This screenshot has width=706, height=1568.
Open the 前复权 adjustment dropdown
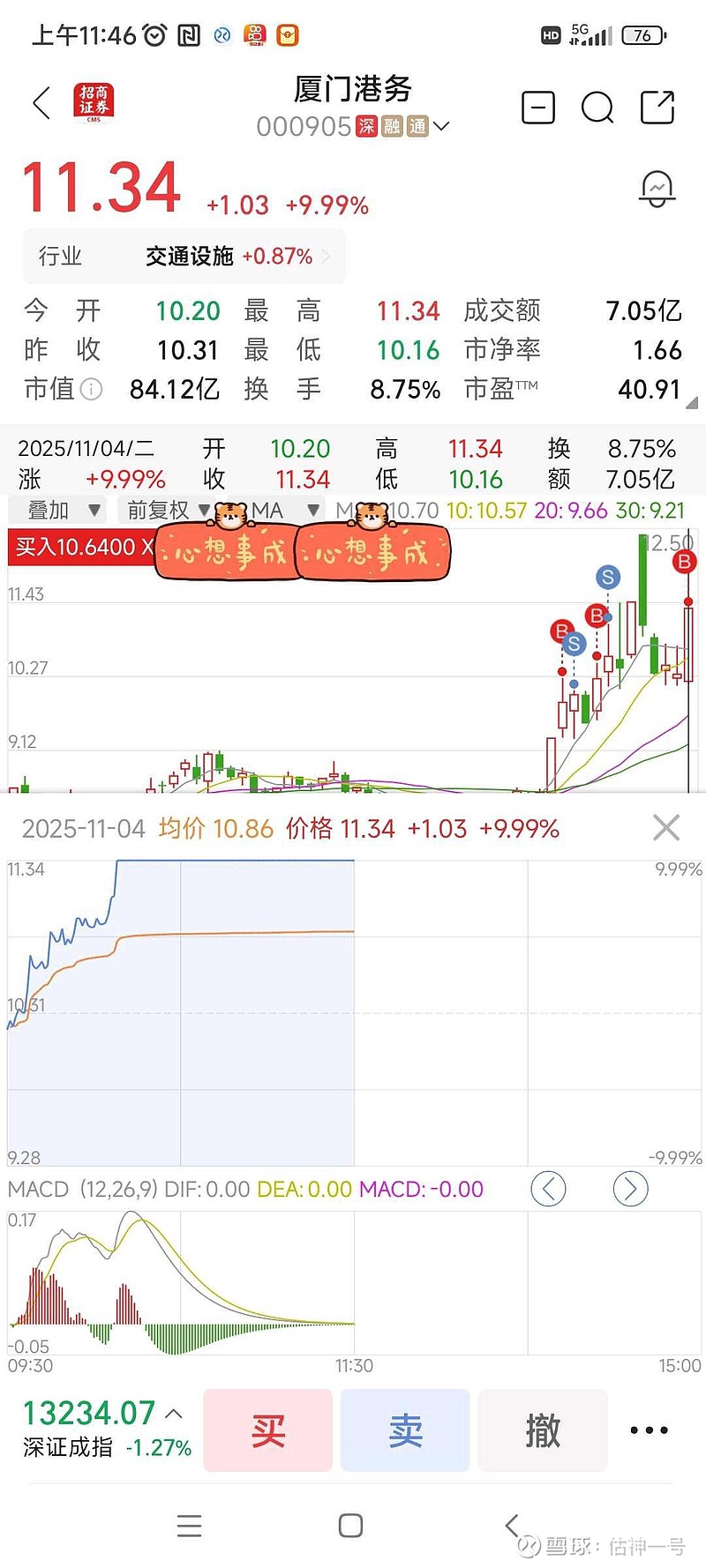click(168, 510)
